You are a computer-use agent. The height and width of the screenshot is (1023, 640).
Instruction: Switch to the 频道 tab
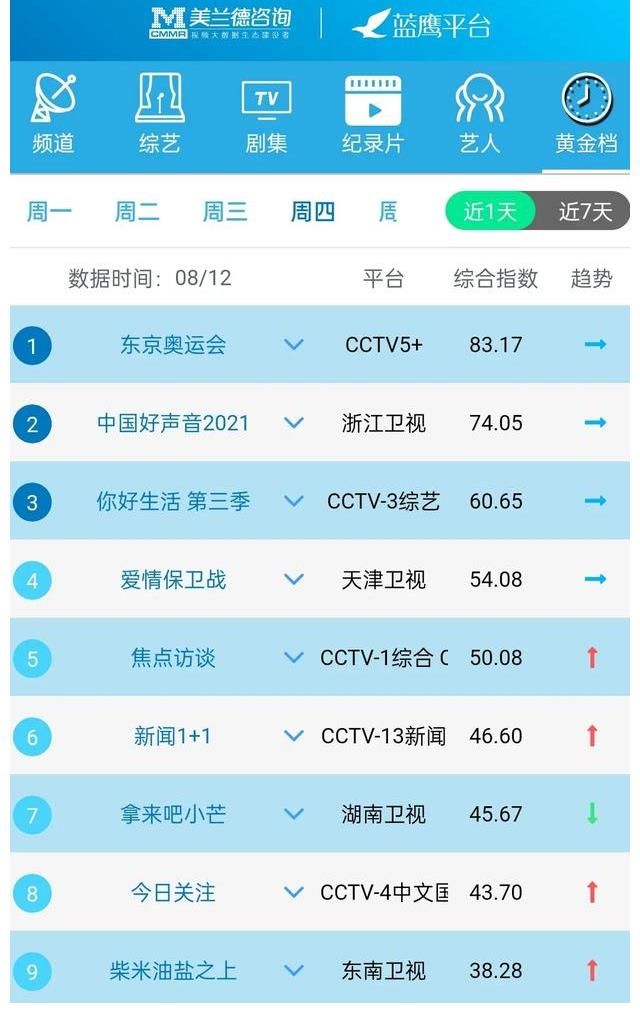point(54,115)
